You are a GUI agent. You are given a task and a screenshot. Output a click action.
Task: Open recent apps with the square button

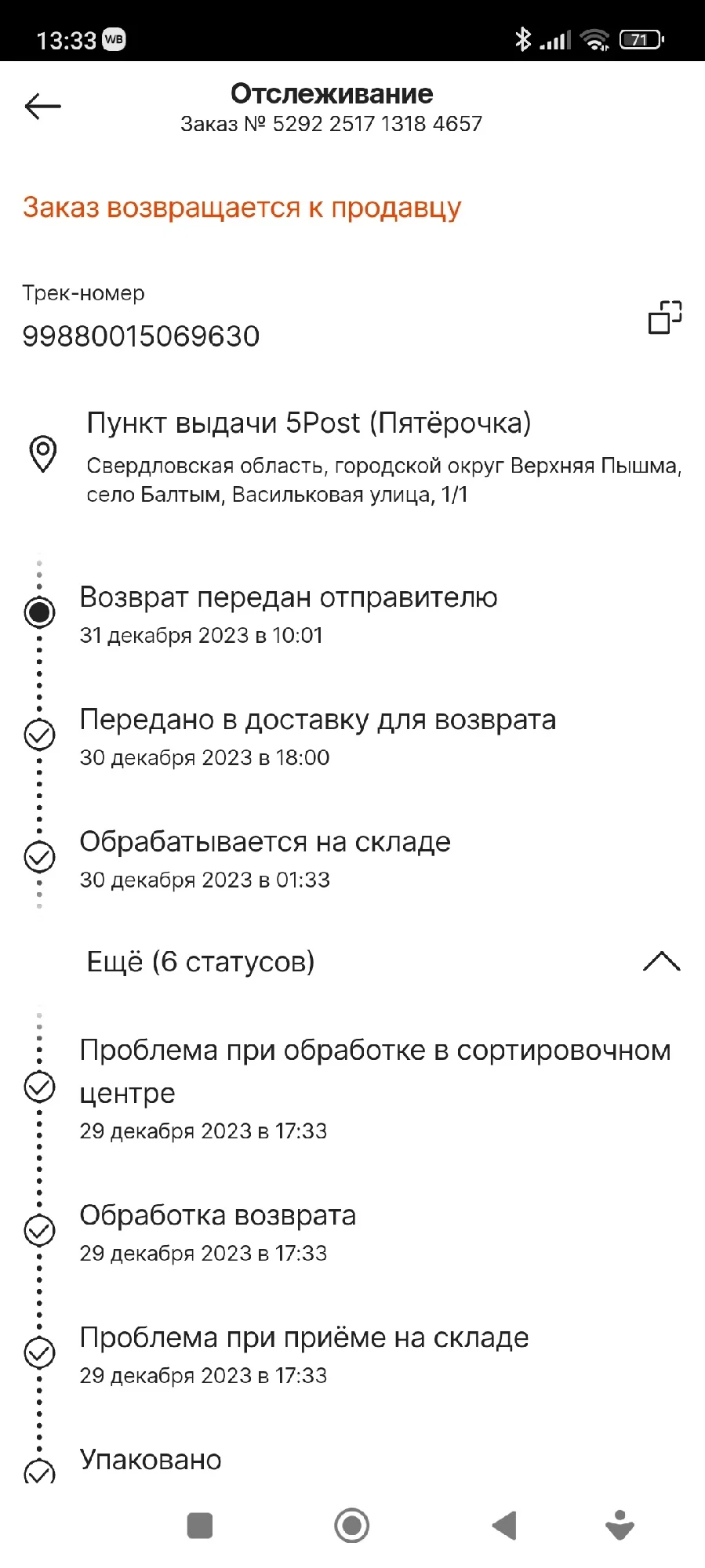click(x=200, y=1526)
